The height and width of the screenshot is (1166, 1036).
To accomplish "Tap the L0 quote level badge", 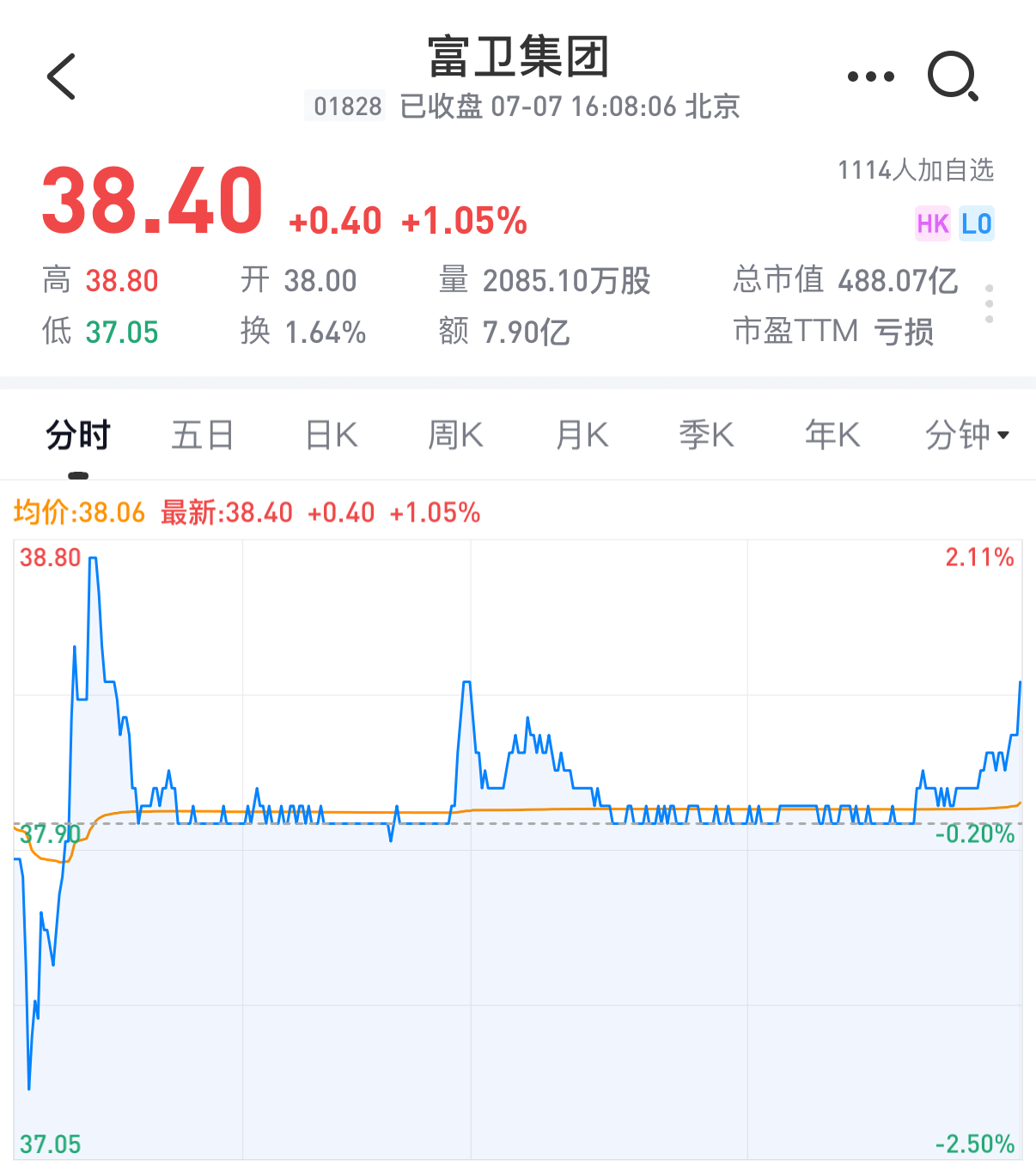I will (977, 224).
